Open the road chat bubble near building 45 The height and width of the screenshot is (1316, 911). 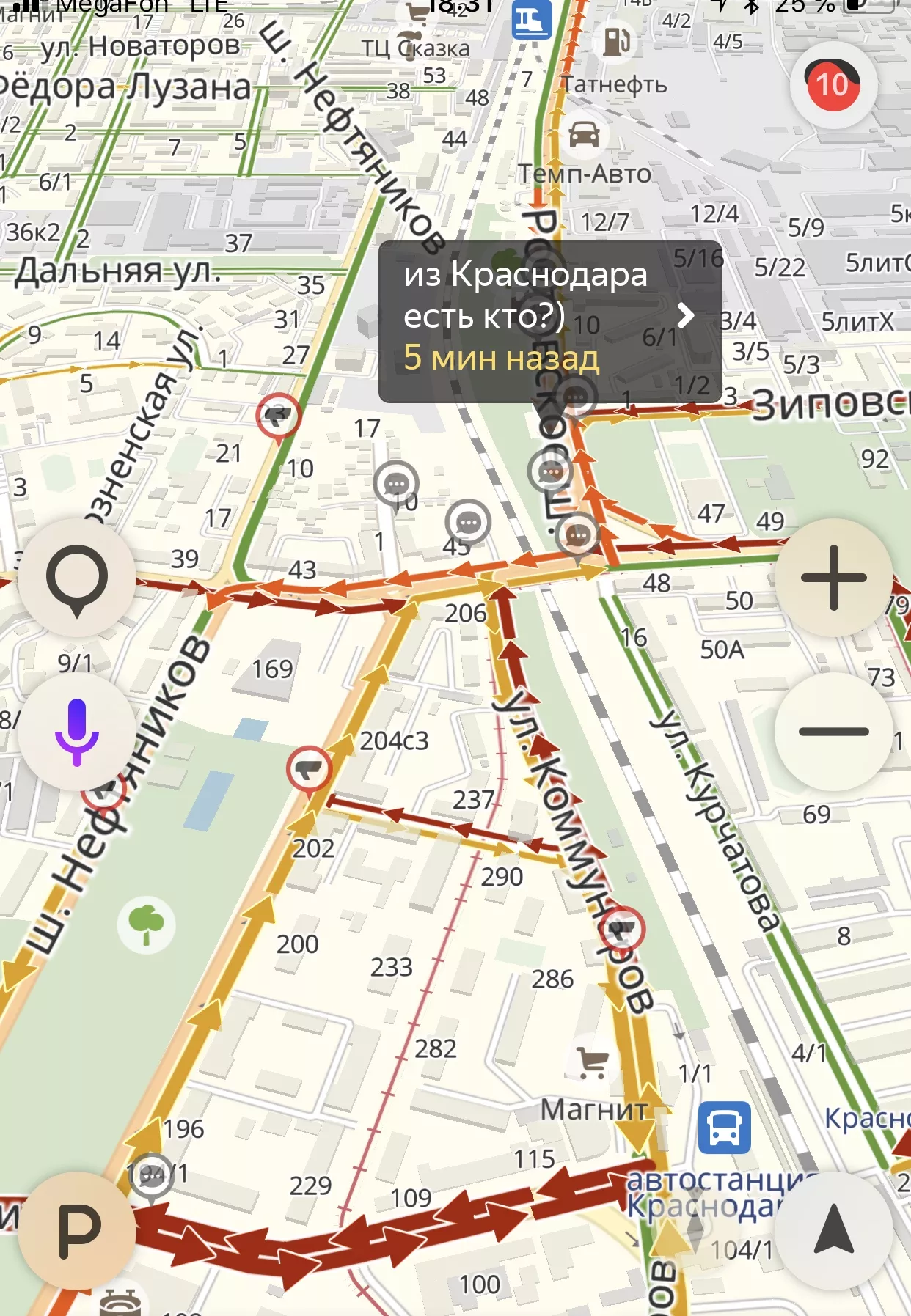coord(468,523)
